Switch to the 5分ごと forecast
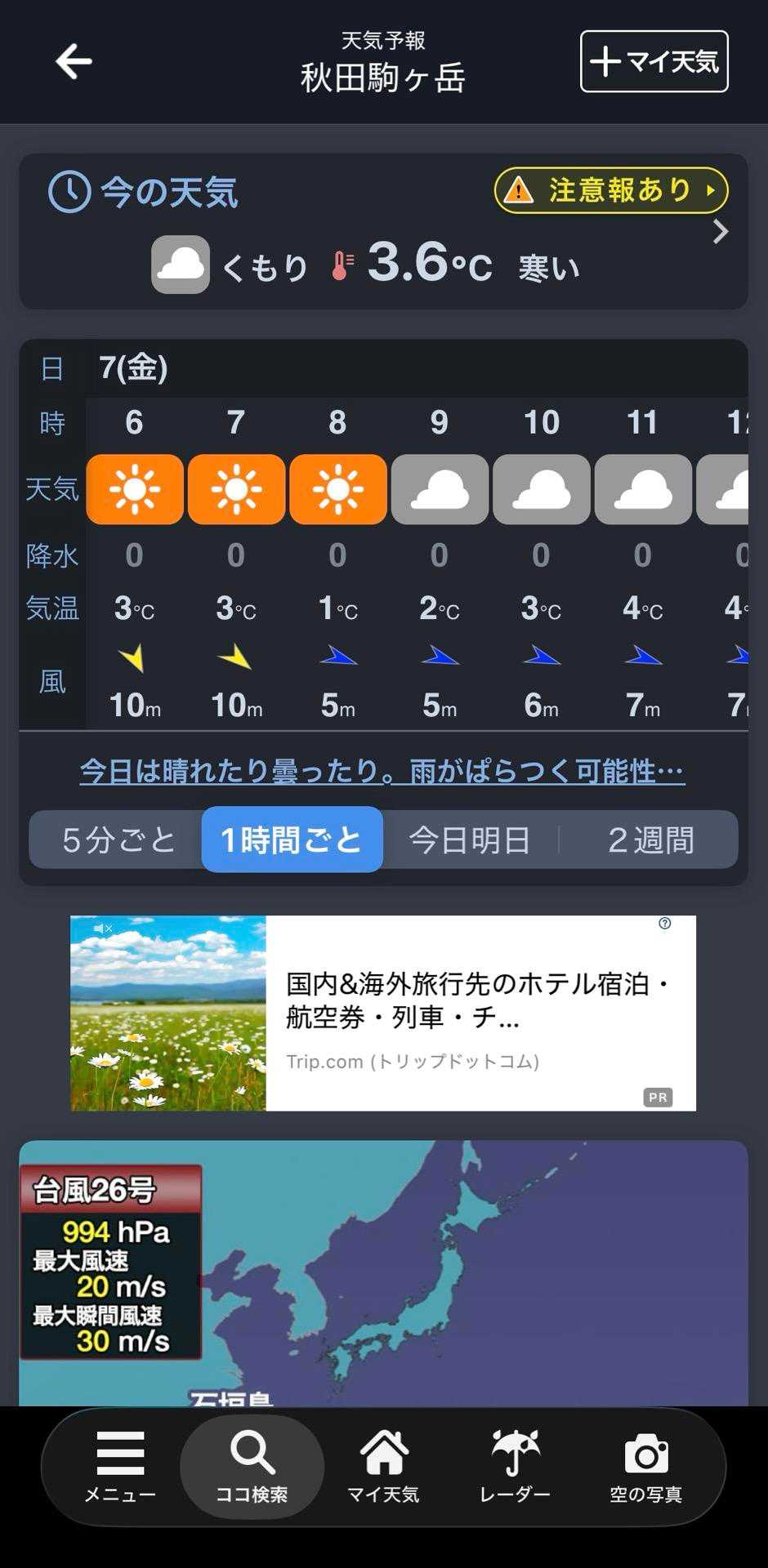Viewport: 768px width, 1568px height. [x=118, y=840]
